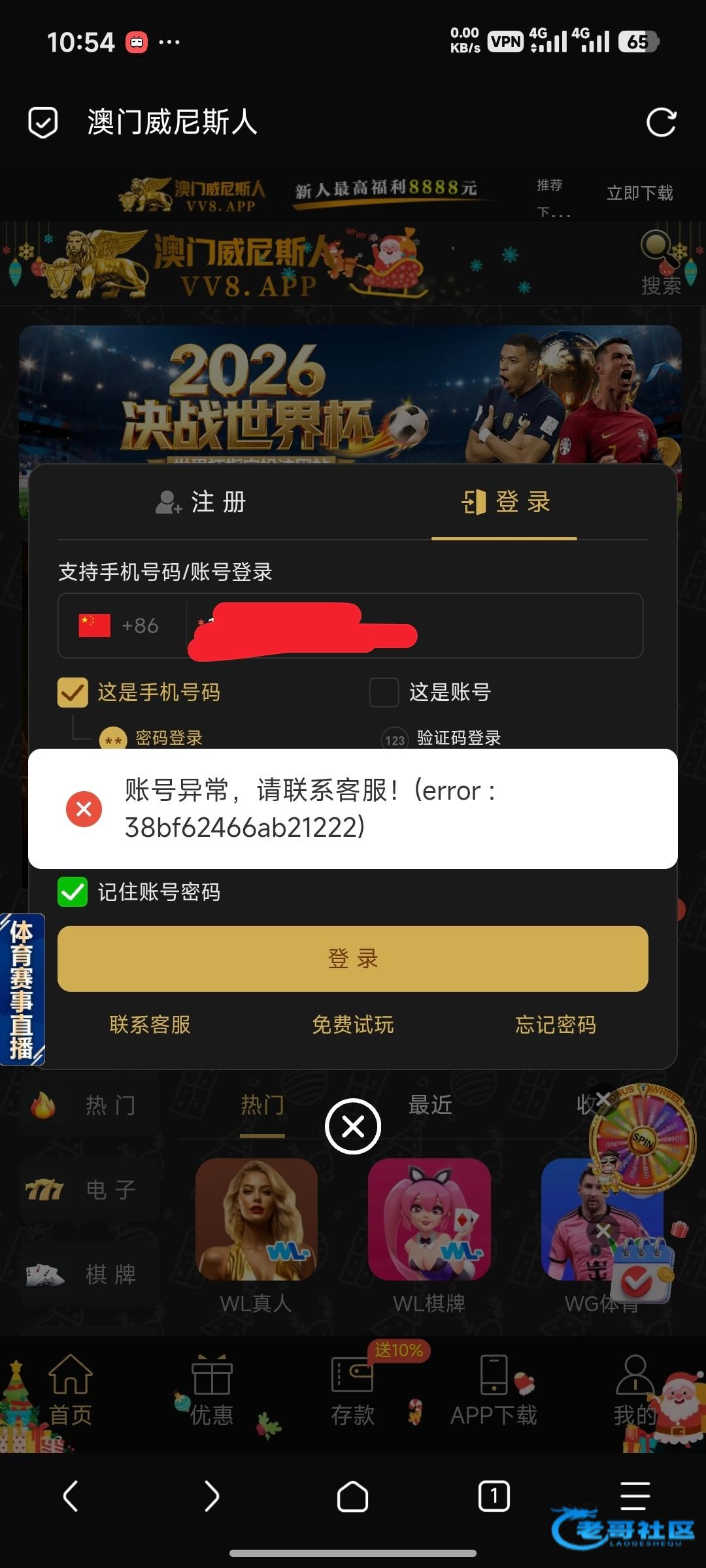
Task: Uncheck the 这是手机号码 checkbox
Action: [x=73, y=693]
